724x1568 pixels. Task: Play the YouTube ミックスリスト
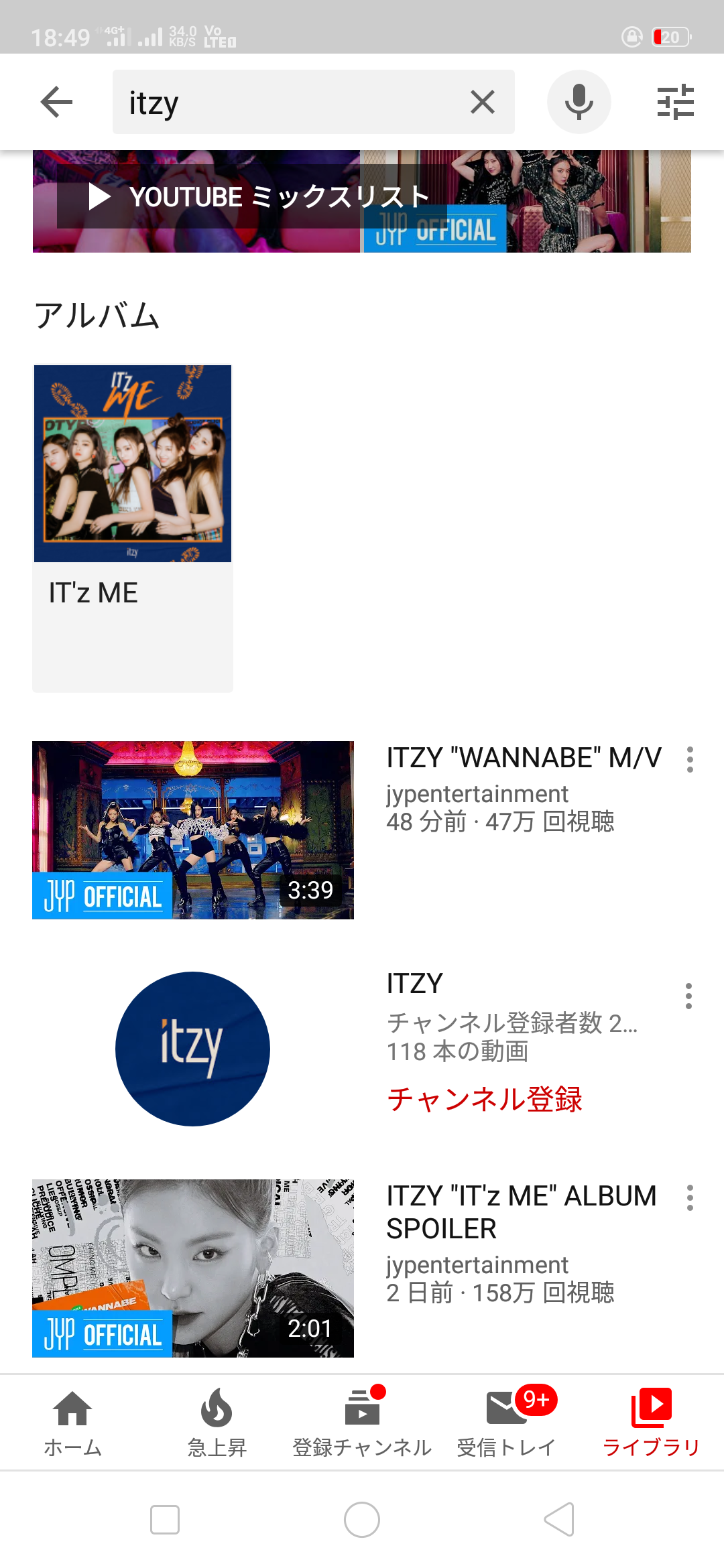[x=361, y=201]
